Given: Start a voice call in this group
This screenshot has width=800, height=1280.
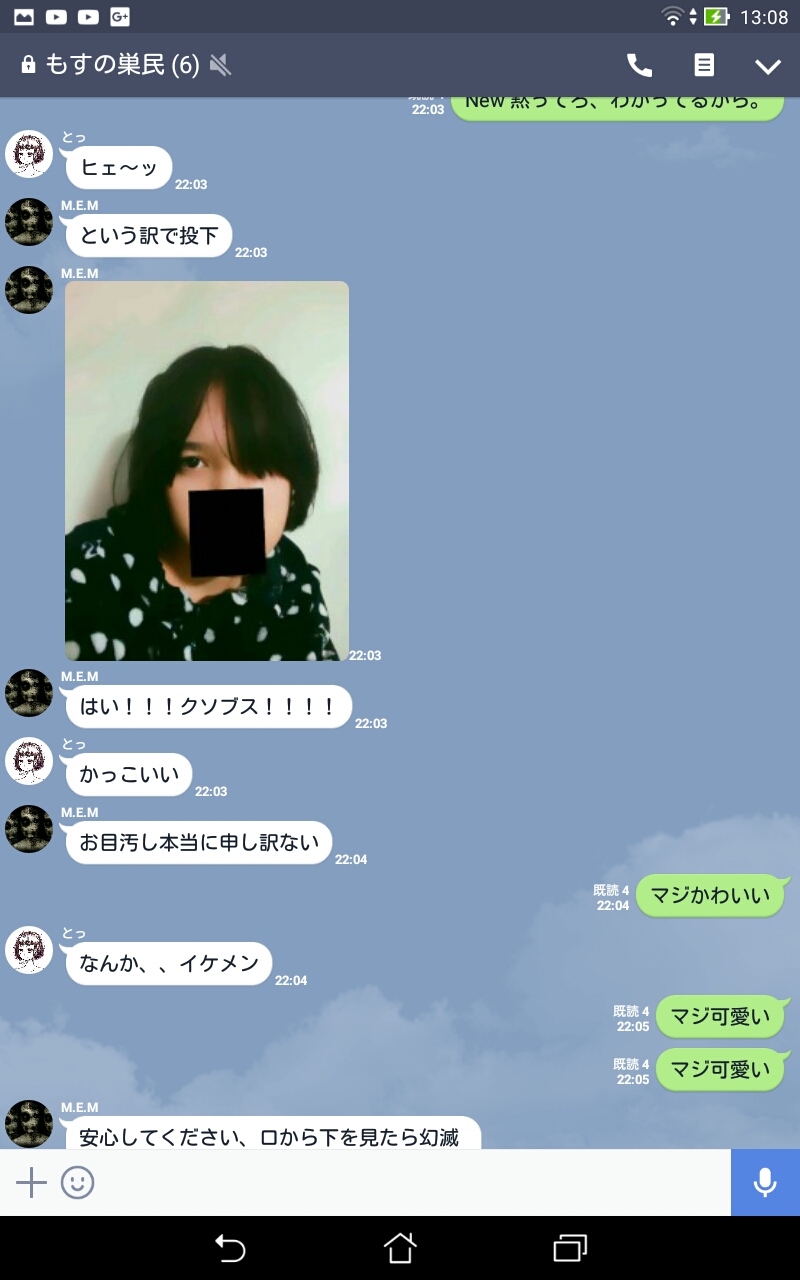Looking at the screenshot, I should 639,66.
